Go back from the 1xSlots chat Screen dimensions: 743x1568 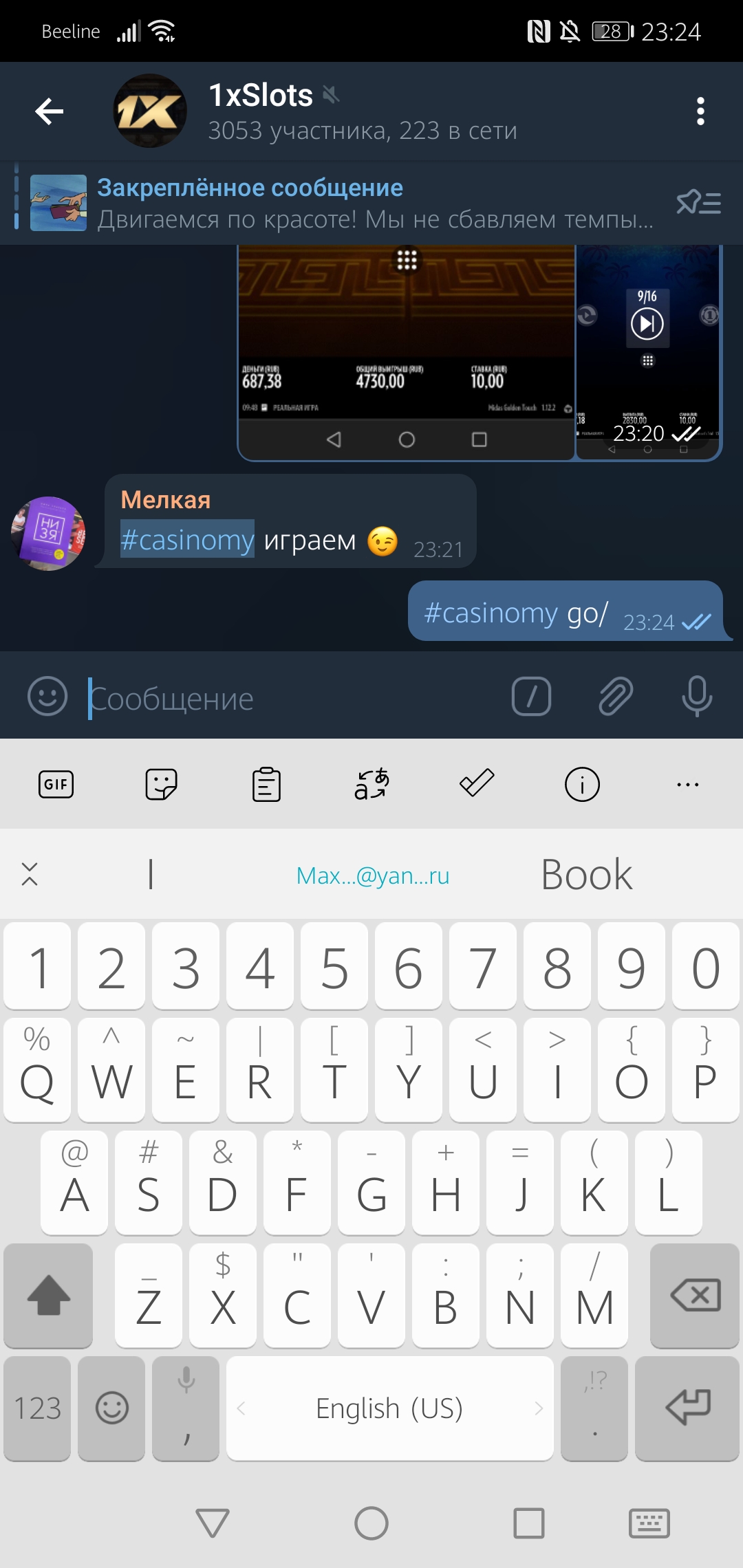coord(50,111)
